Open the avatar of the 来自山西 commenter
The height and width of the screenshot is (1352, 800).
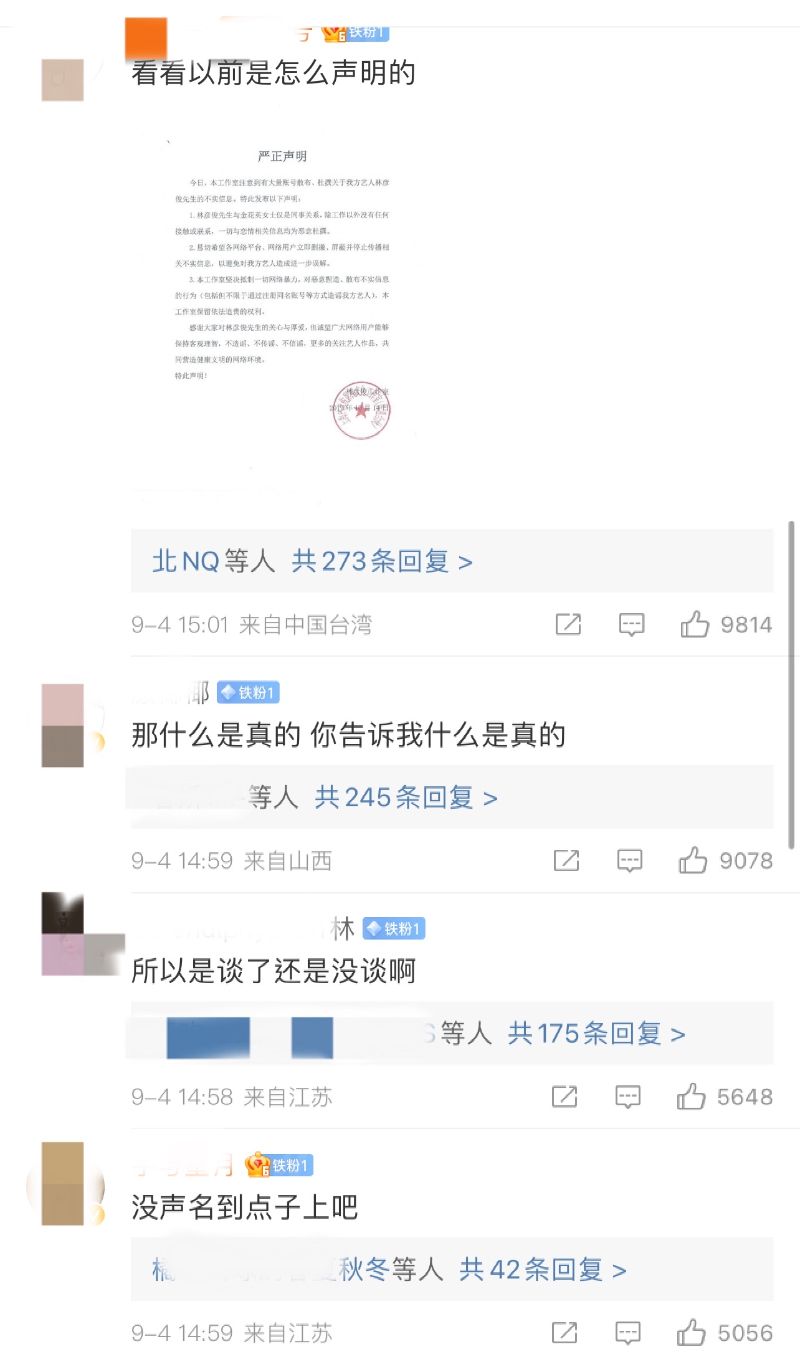63,725
